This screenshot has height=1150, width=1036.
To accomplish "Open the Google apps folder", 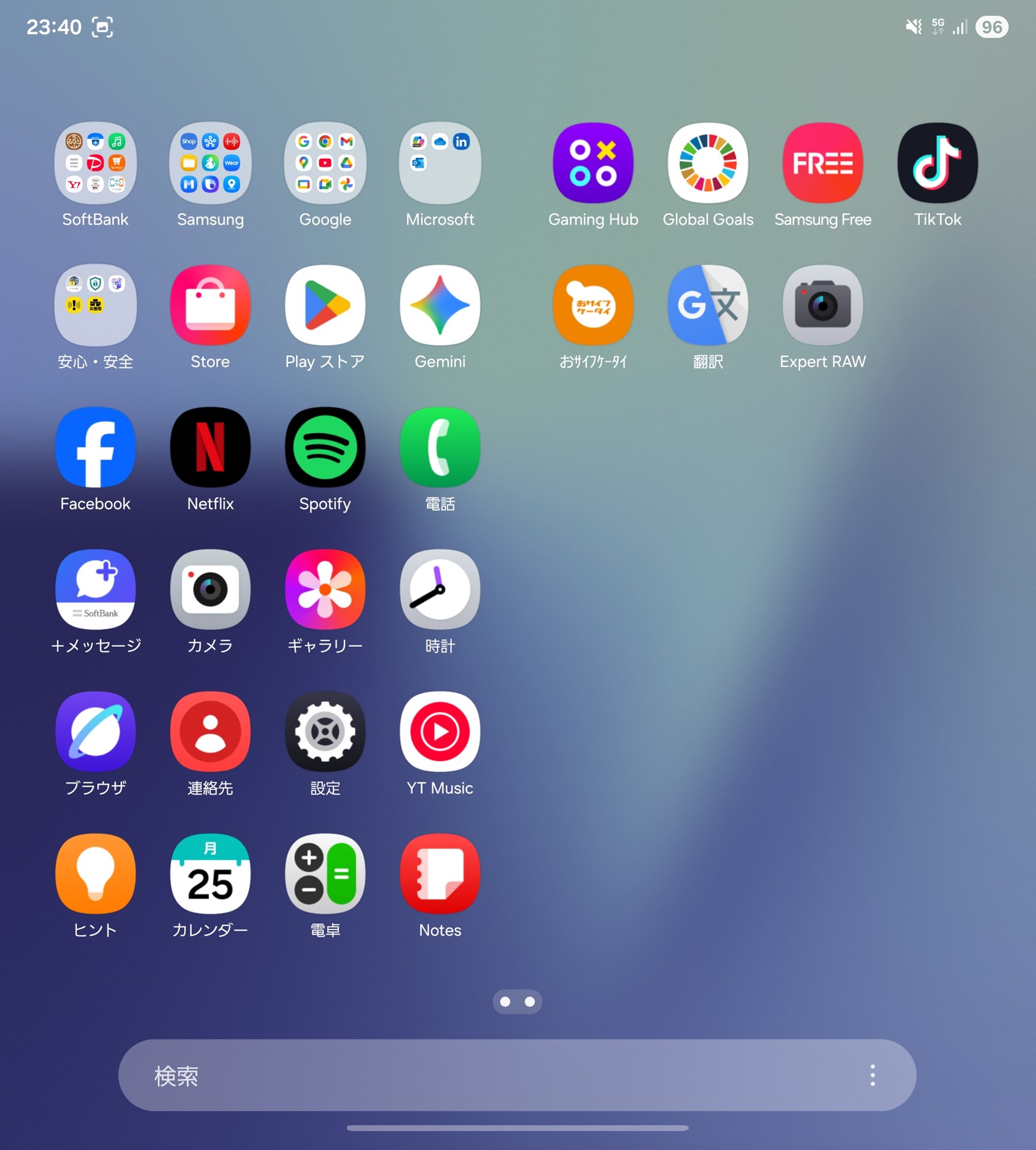I will click(x=325, y=164).
